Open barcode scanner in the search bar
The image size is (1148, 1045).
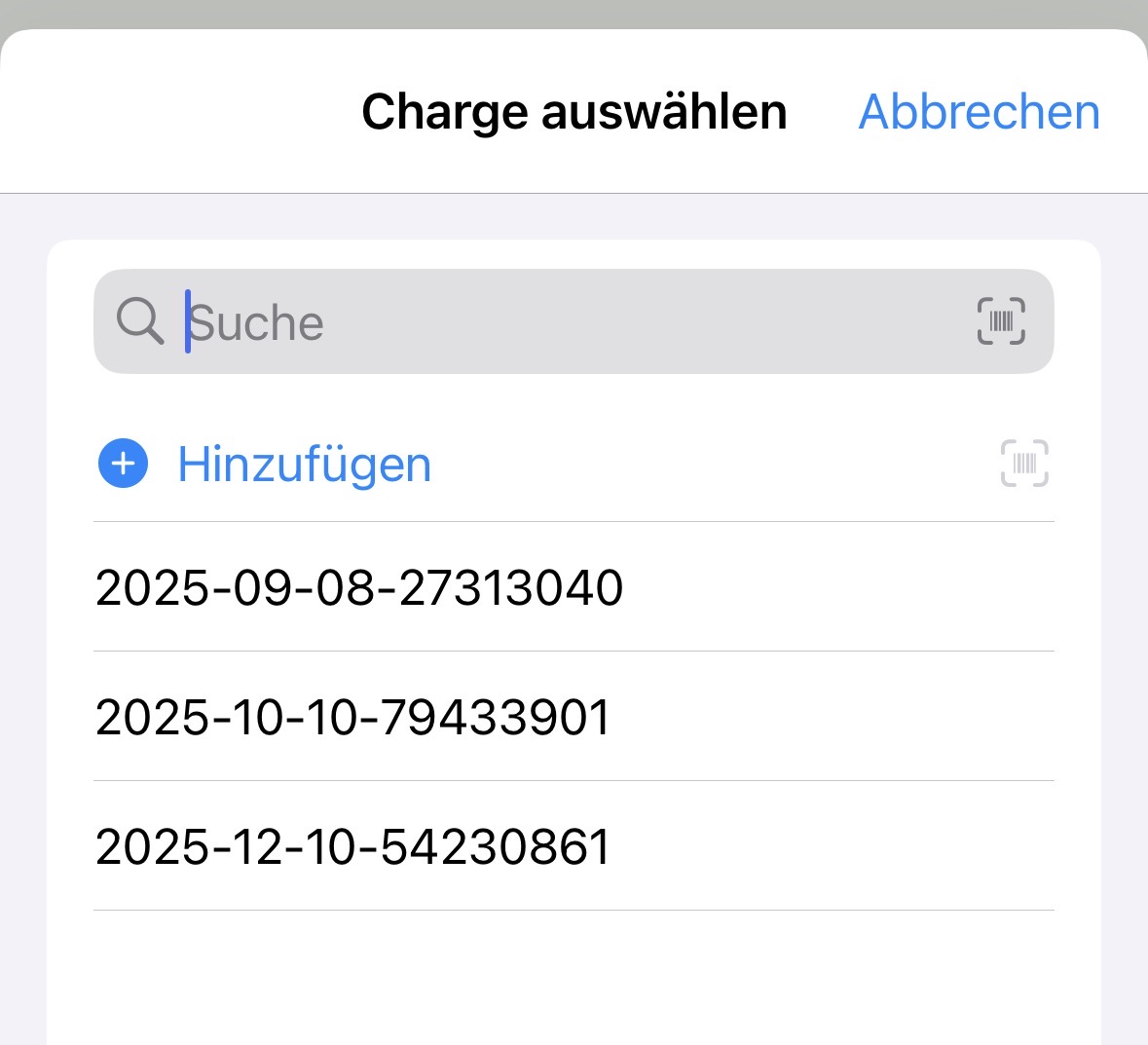1001,321
